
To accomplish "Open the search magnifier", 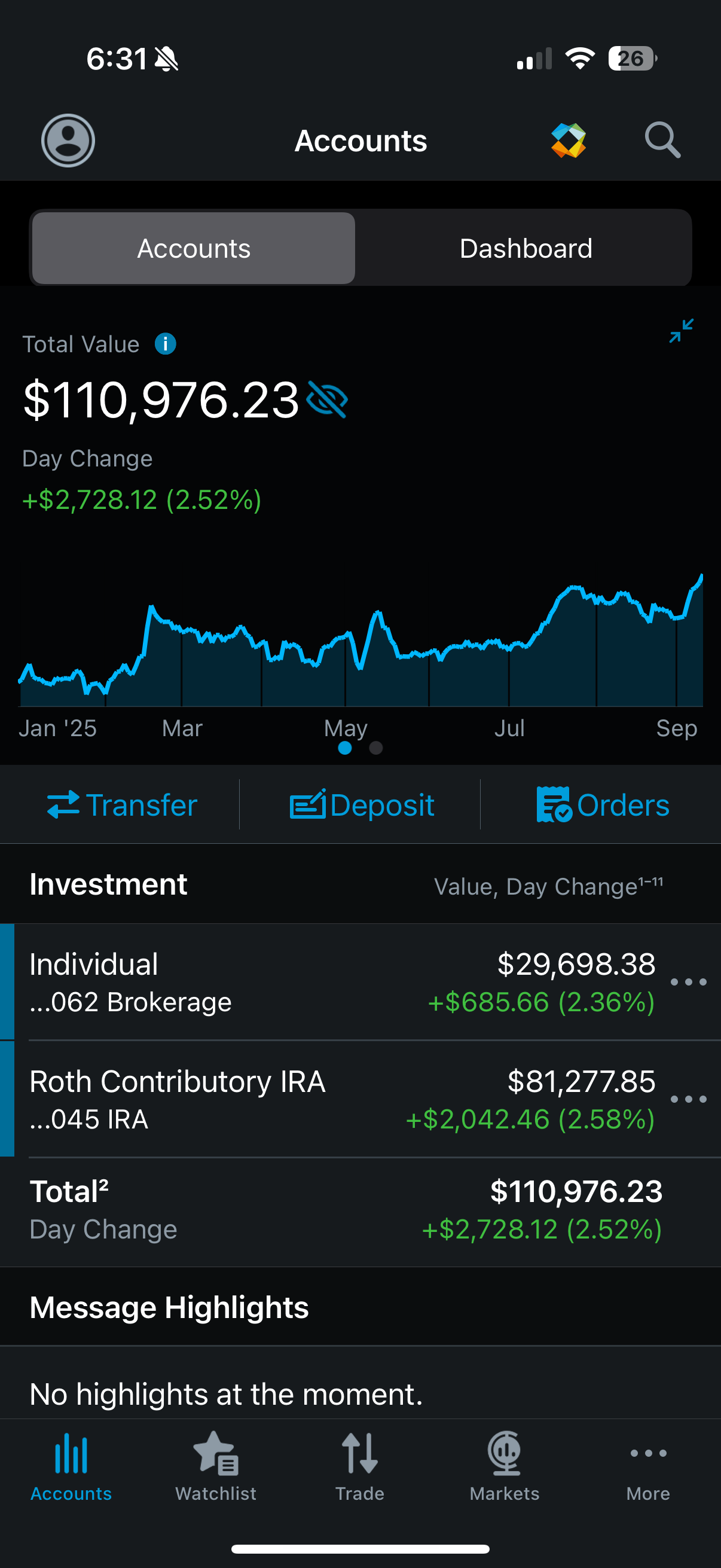I will [x=662, y=140].
